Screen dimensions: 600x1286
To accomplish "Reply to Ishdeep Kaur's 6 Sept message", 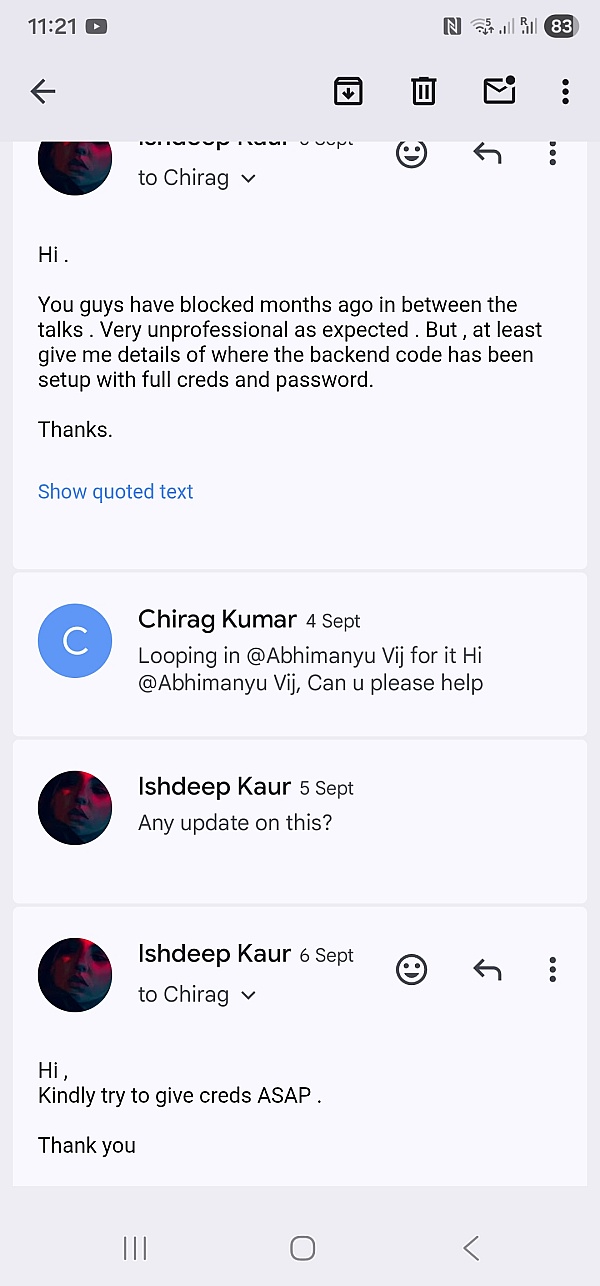I will pos(487,969).
